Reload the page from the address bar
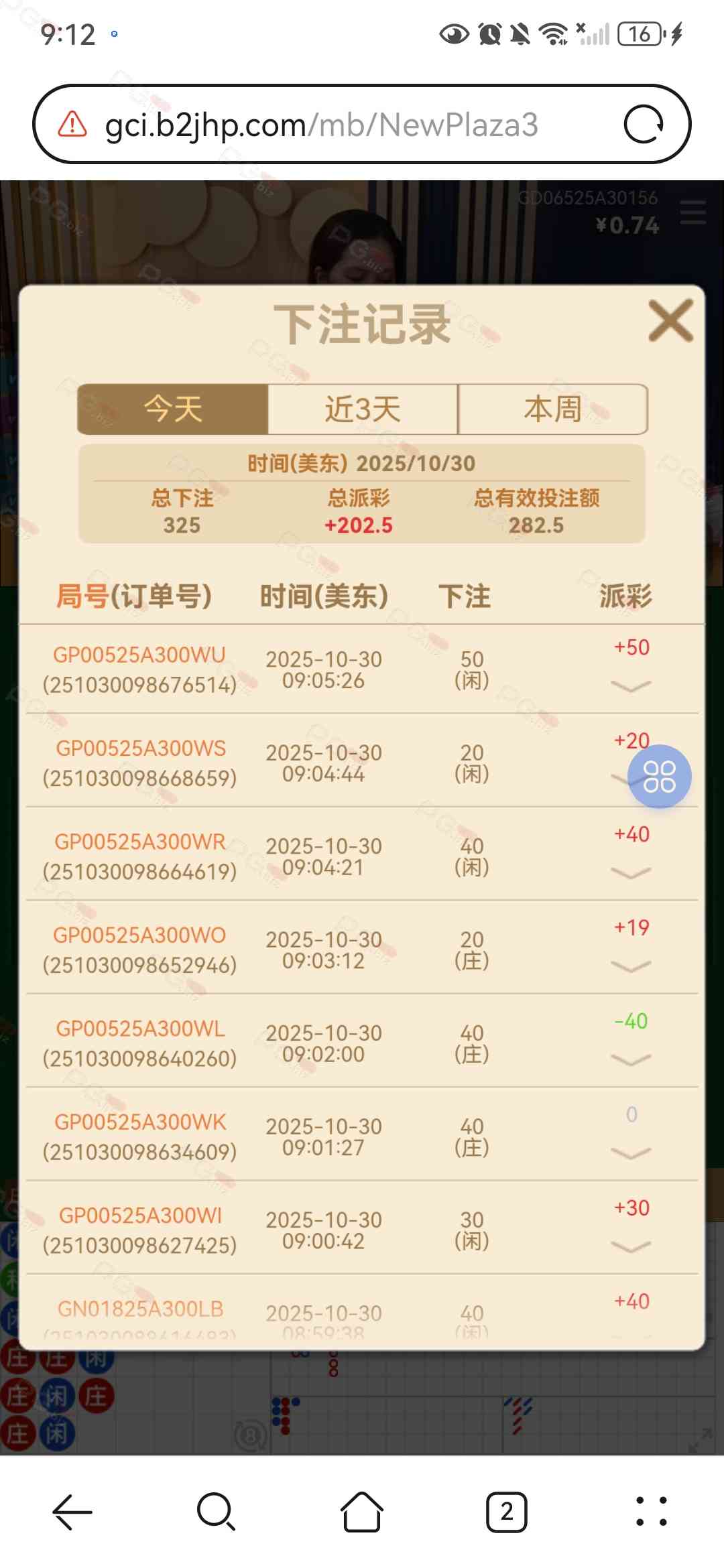The image size is (724, 1568). pyautogui.click(x=644, y=125)
